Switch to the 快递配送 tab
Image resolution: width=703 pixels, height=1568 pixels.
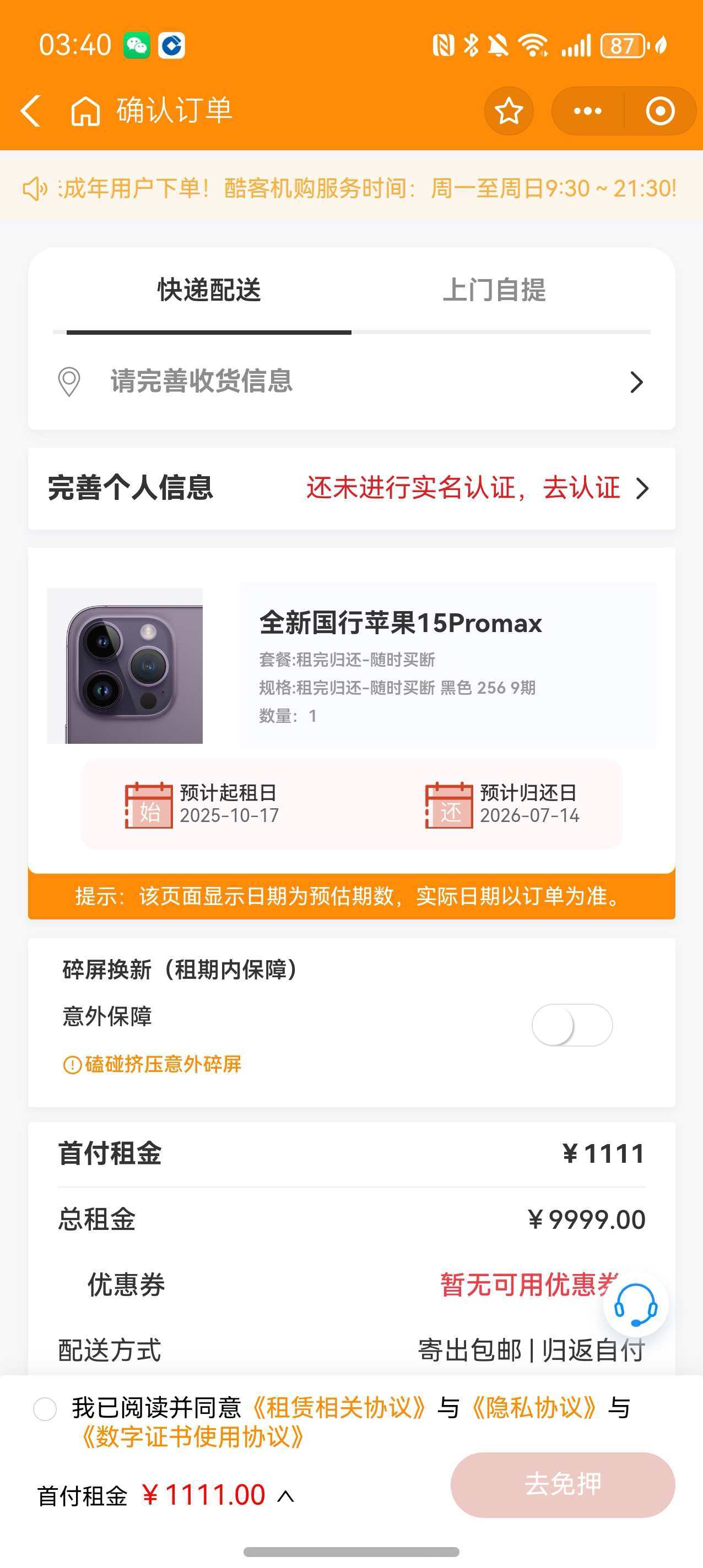[x=209, y=290]
